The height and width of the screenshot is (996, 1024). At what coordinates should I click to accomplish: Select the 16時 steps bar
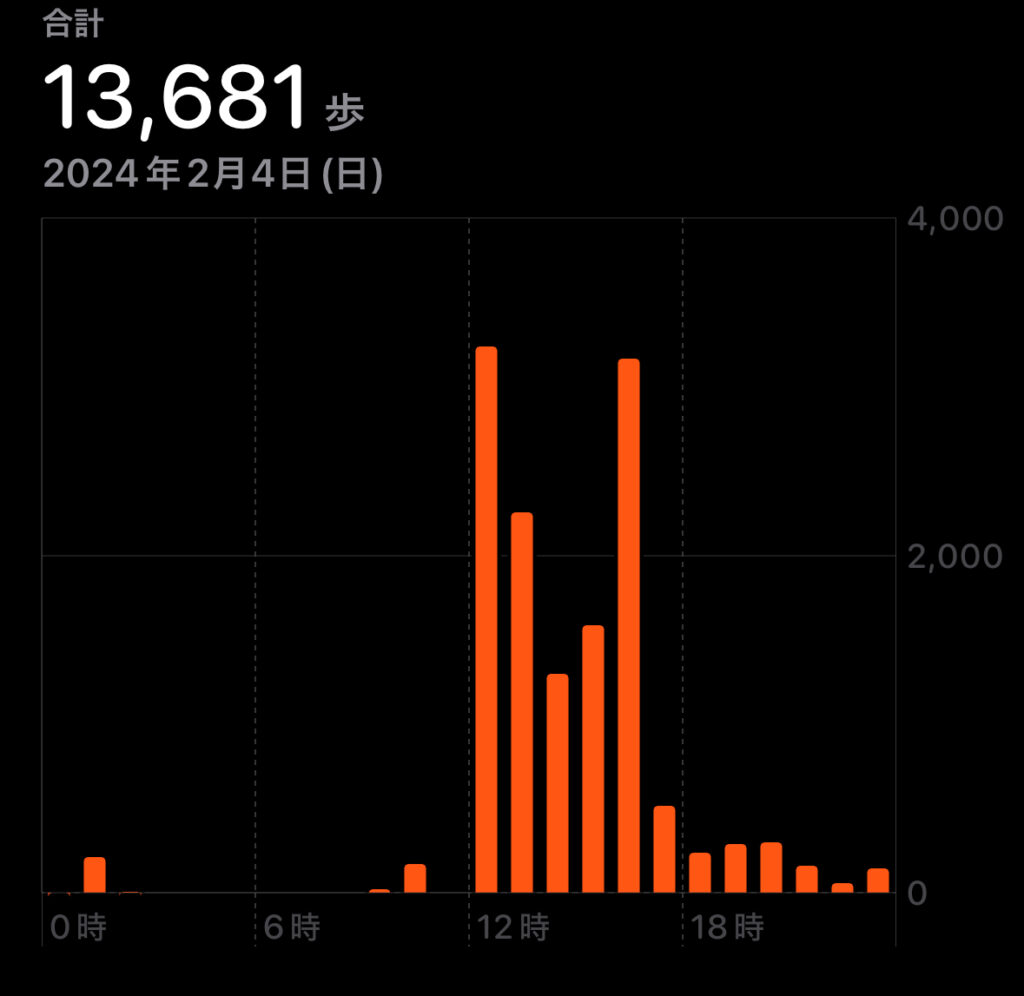click(x=629, y=625)
